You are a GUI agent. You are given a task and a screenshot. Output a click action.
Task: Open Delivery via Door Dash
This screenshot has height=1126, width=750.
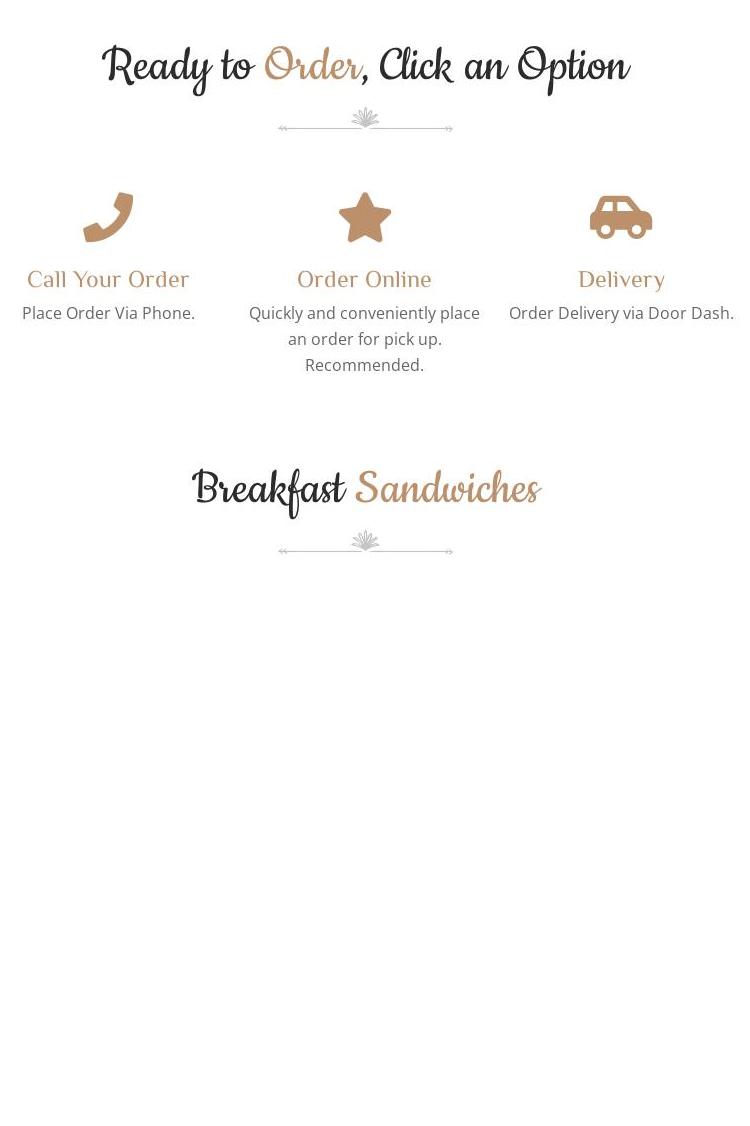coord(621,279)
